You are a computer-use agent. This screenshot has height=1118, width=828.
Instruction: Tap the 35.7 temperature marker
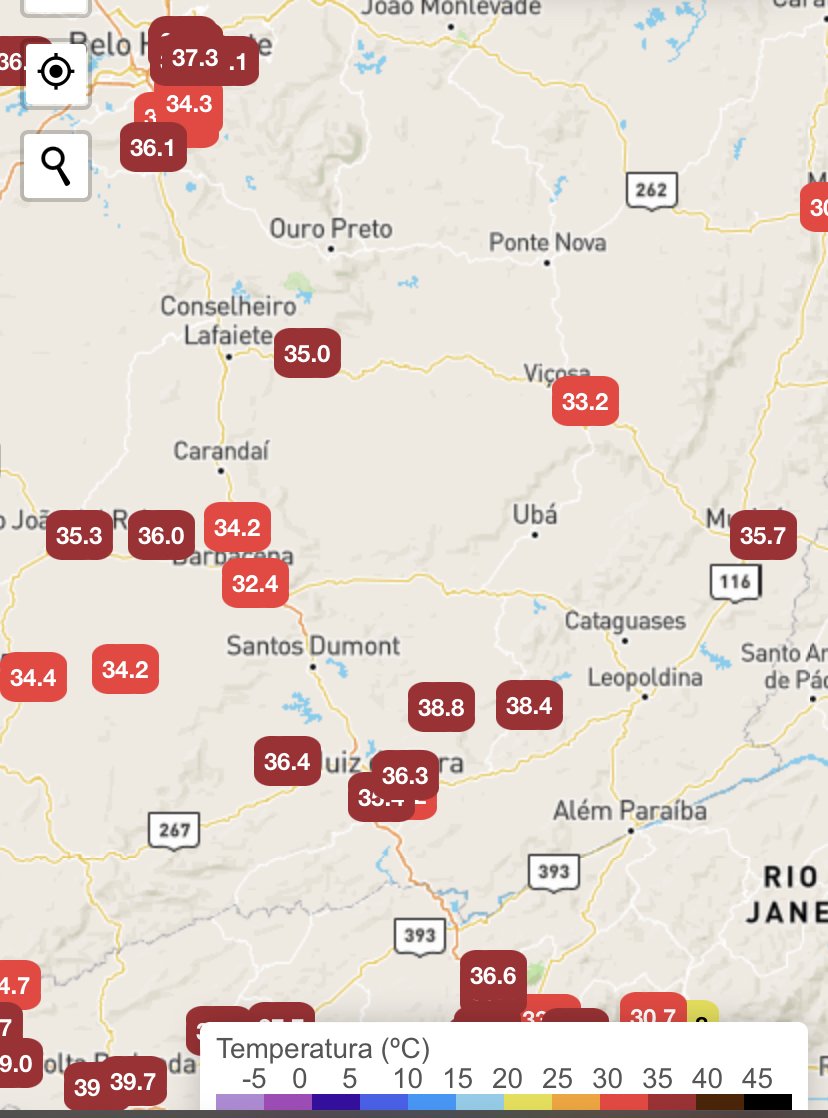[762, 536]
